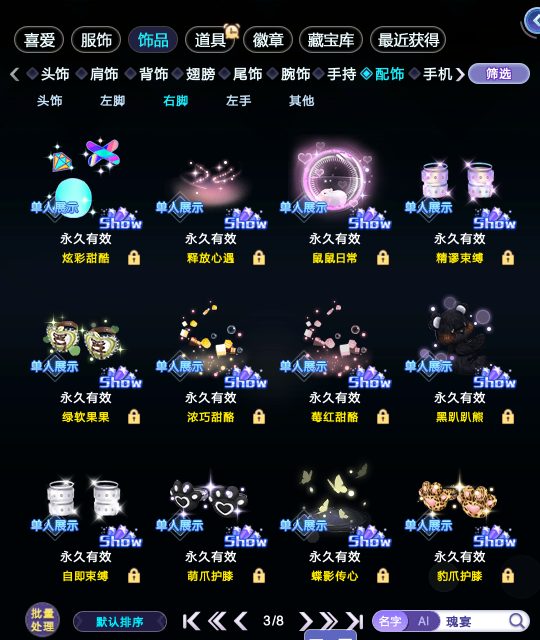The image size is (540, 640).
Task: Select the 萌爪护膝 item
Action: 211,518
